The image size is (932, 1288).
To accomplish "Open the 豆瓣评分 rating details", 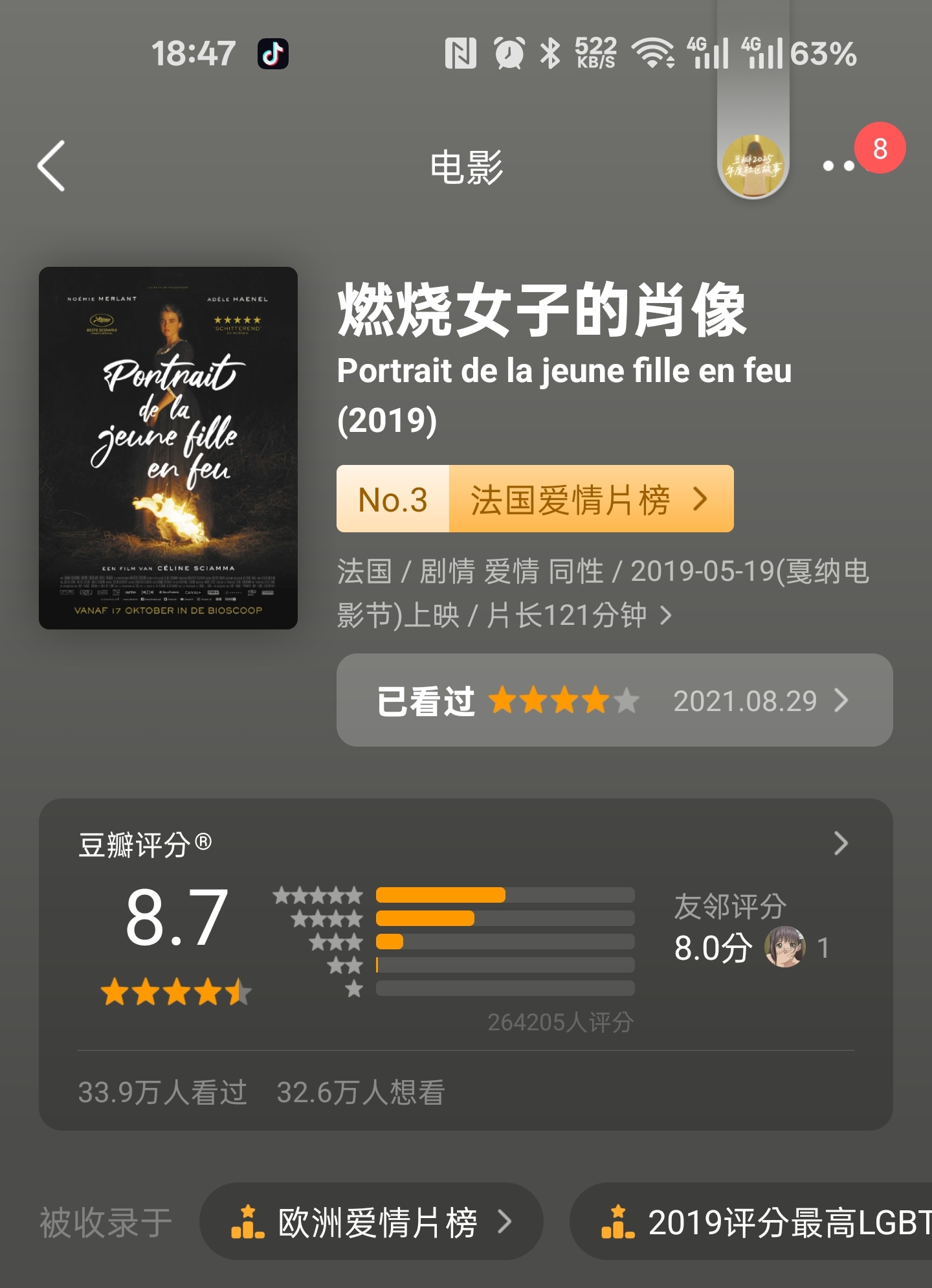I will tap(840, 843).
